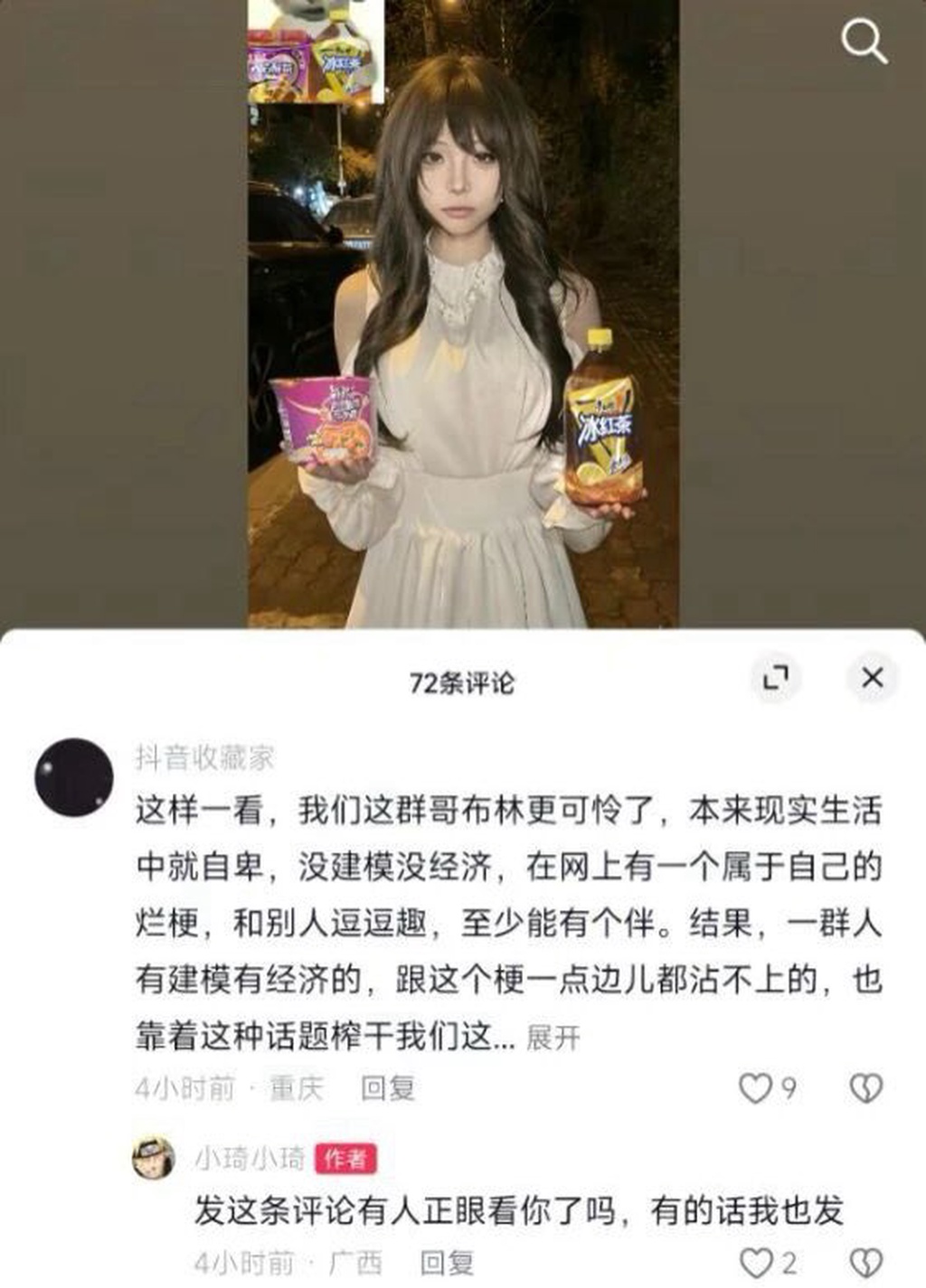Open 小琦小琦's profile avatar
The height and width of the screenshot is (1288, 926).
[x=155, y=1158]
